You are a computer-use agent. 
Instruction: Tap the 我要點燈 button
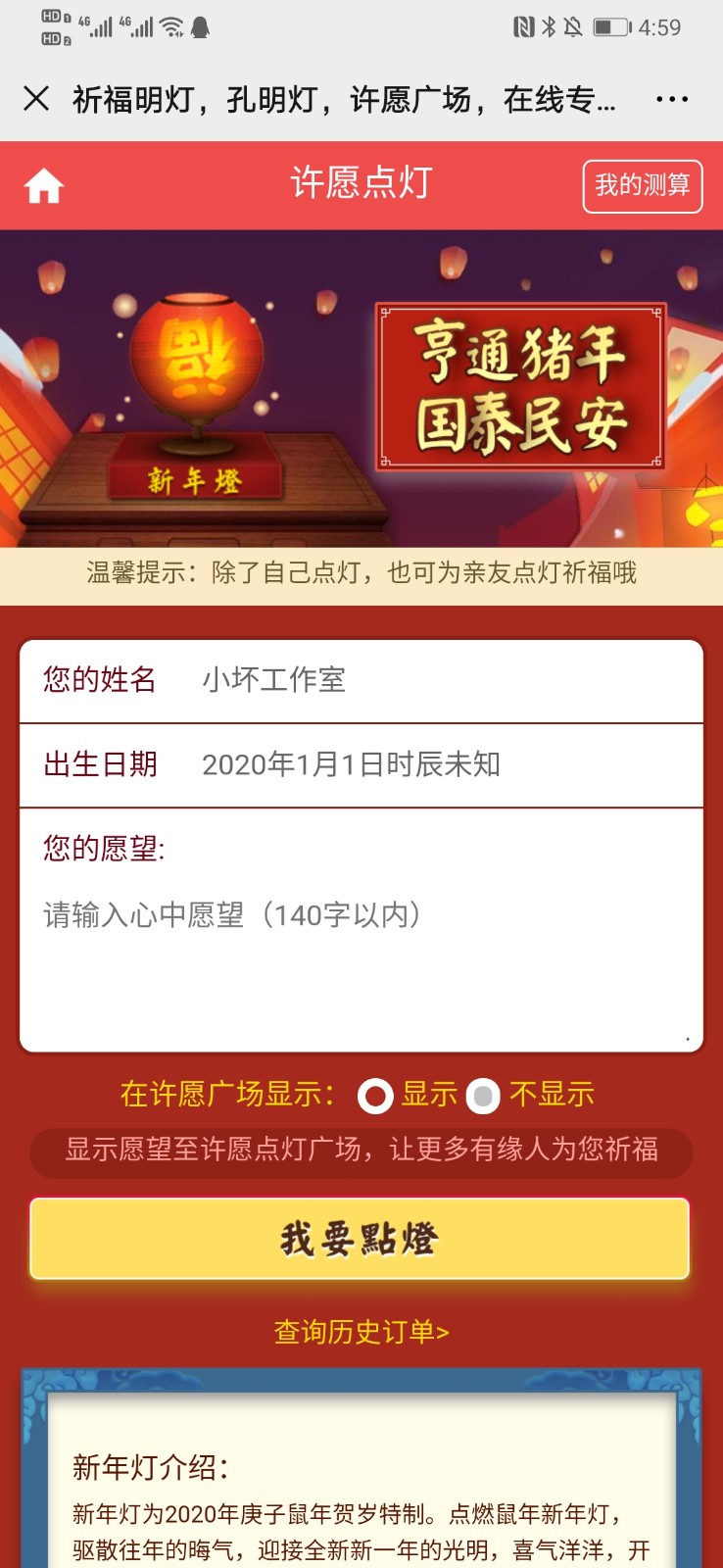click(x=360, y=1239)
